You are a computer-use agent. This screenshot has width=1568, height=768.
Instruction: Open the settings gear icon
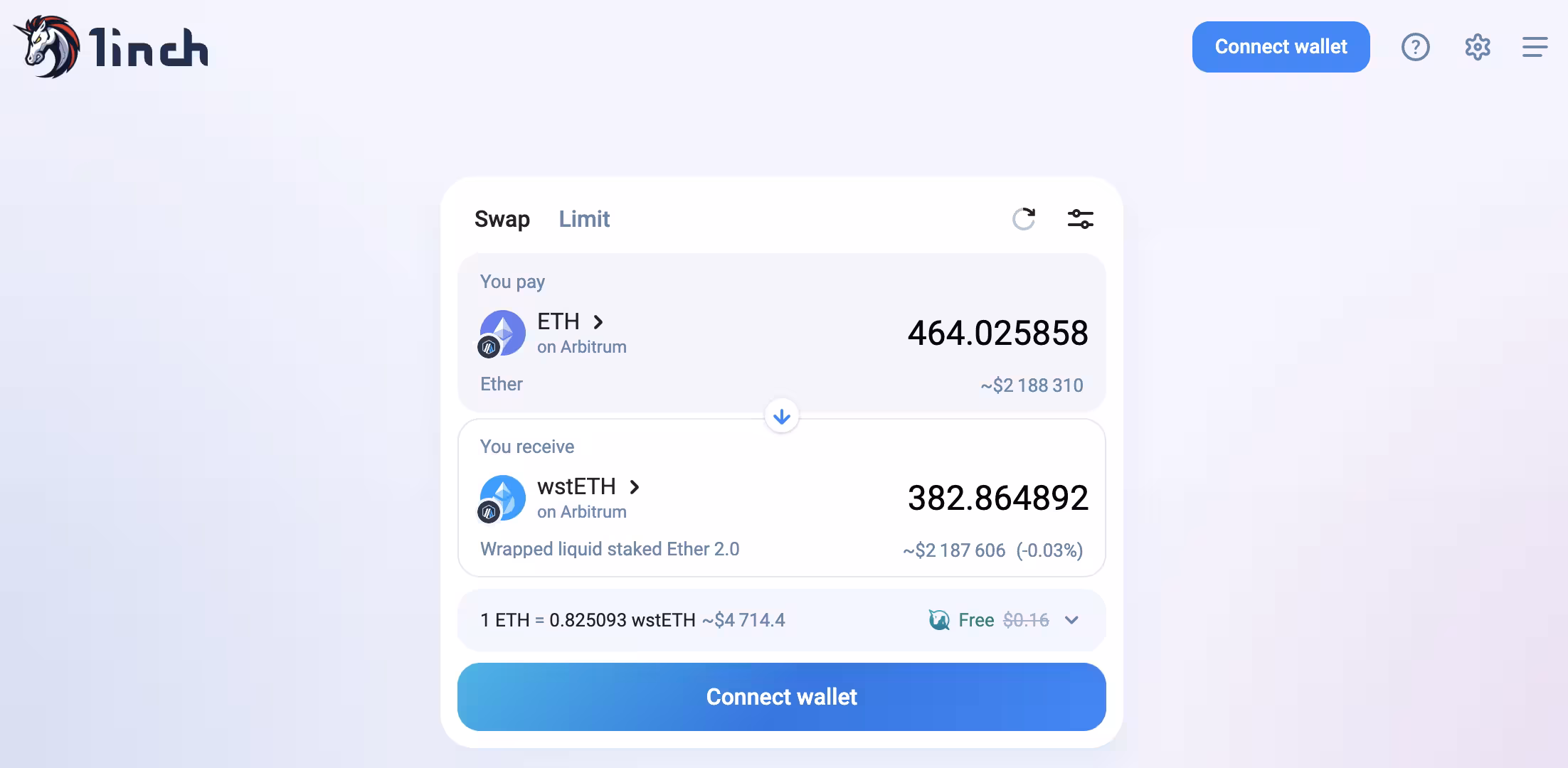[1477, 47]
